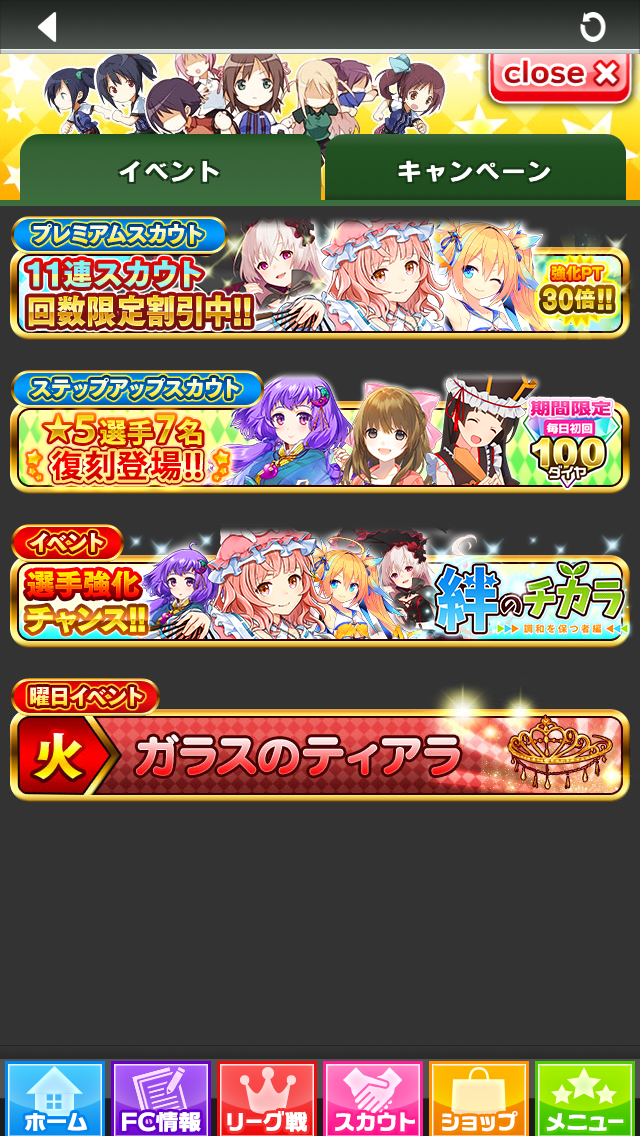This screenshot has width=640, height=1136.
Task: Open the スカウト section
Action: (x=373, y=1100)
